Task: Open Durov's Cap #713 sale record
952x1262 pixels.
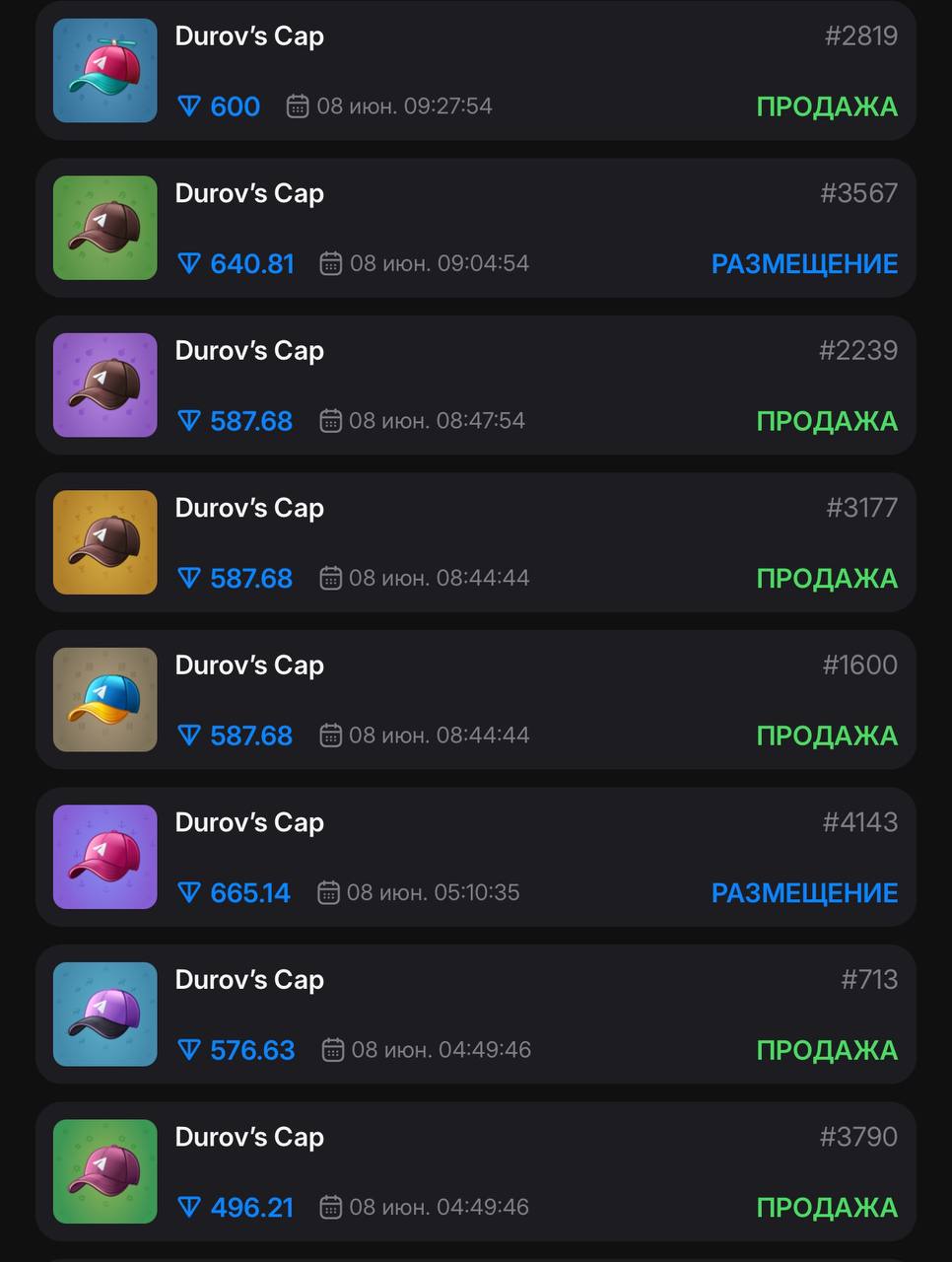Action: [x=476, y=1015]
